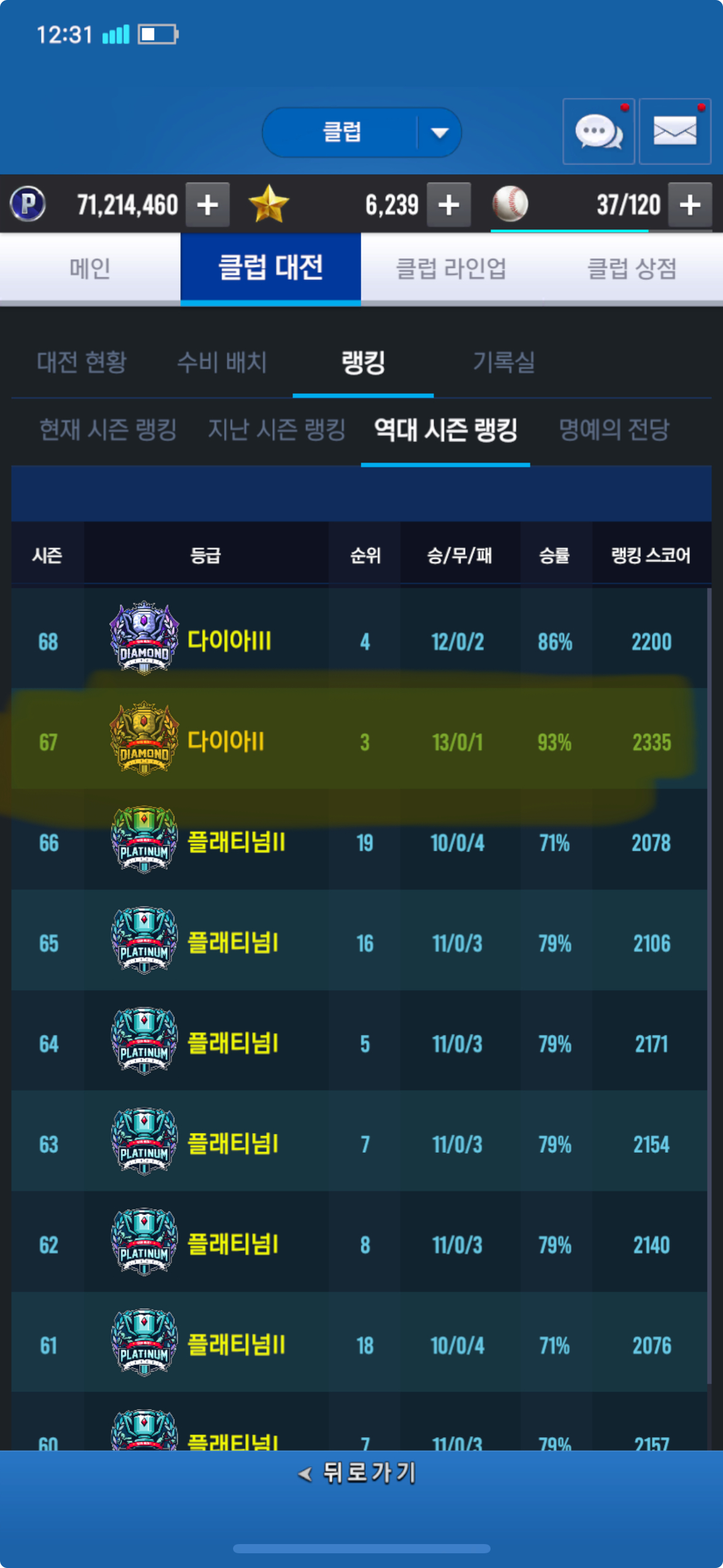
Task: Switch to the 메인 tab
Action: point(90,268)
